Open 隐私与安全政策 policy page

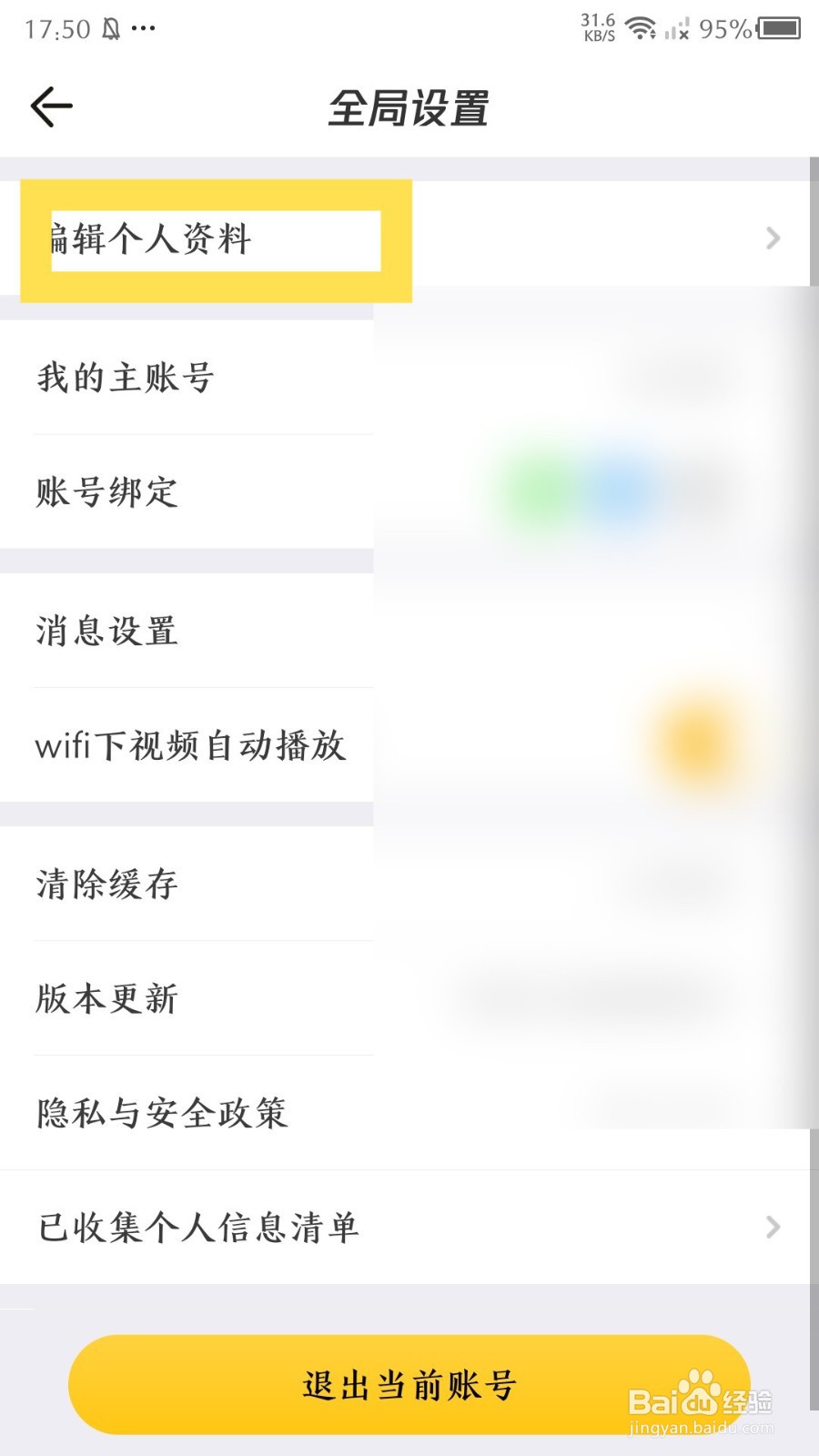162,1111
